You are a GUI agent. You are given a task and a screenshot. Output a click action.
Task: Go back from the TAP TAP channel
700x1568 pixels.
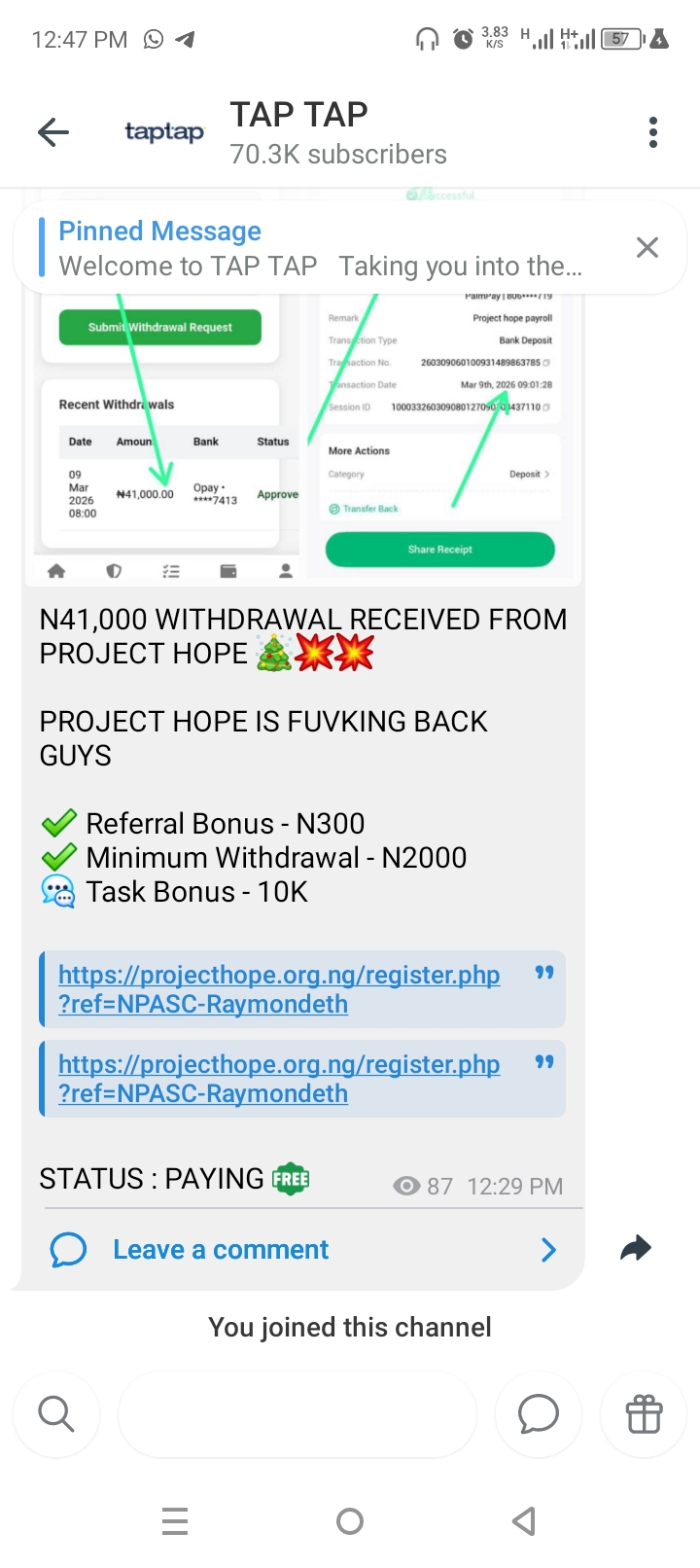pos(53,132)
